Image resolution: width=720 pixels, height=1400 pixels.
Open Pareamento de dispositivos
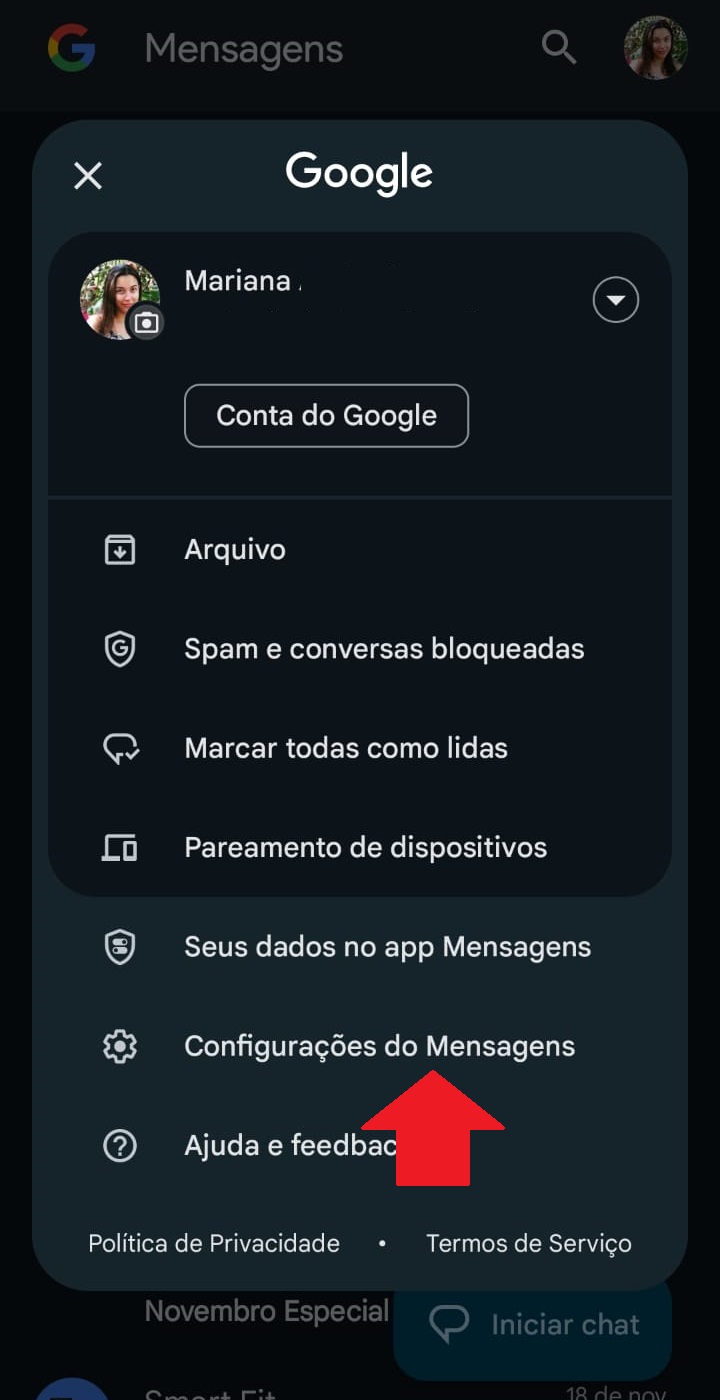pyautogui.click(x=360, y=847)
